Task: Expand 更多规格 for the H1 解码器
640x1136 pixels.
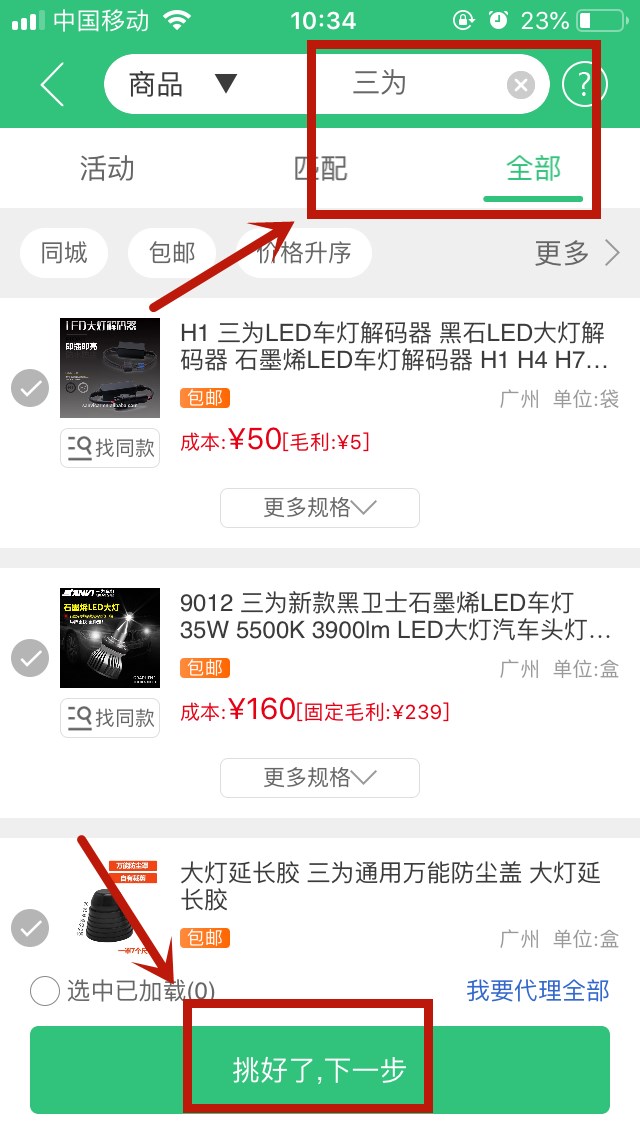Action: tap(319, 508)
